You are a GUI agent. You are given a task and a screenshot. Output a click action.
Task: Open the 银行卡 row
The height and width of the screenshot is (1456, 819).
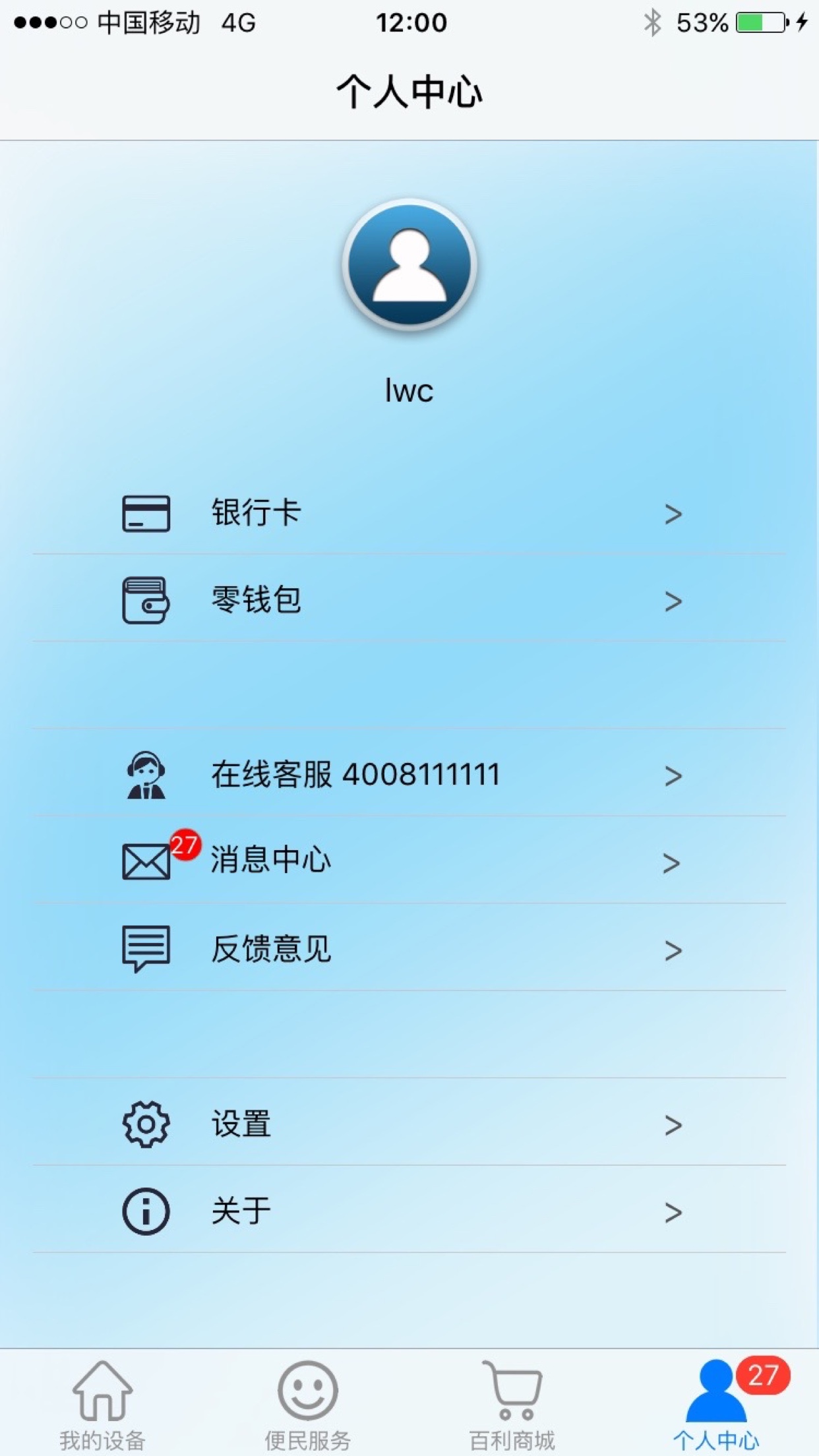tap(409, 512)
